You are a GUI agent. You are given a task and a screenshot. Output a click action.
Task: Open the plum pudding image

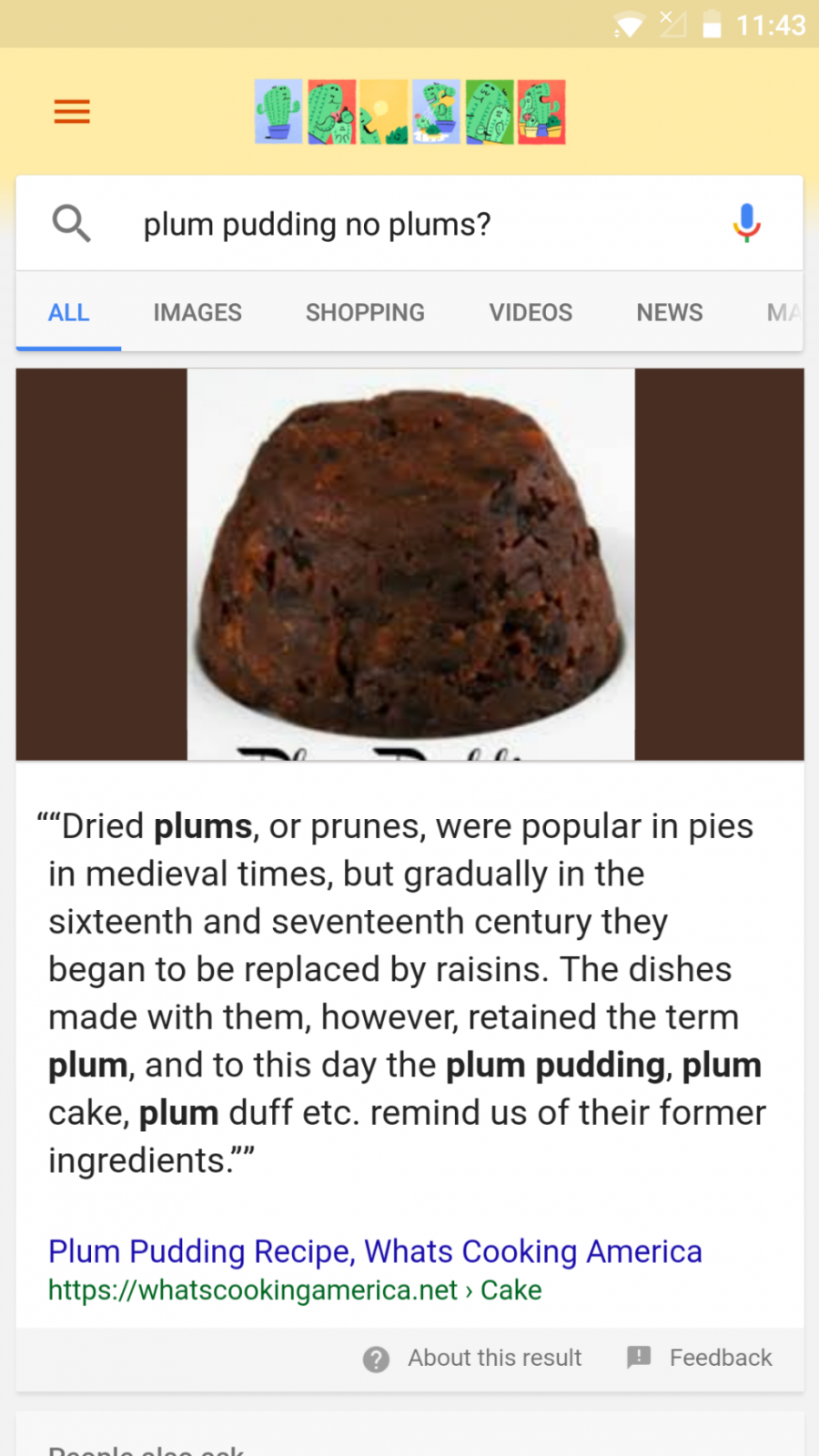click(410, 564)
